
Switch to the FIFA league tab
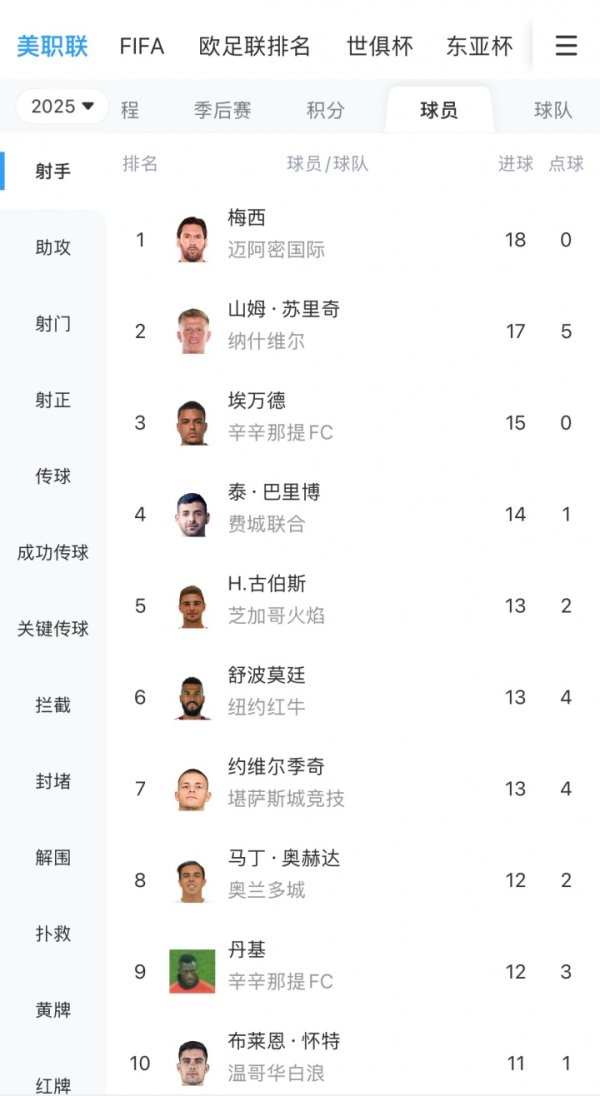click(142, 46)
